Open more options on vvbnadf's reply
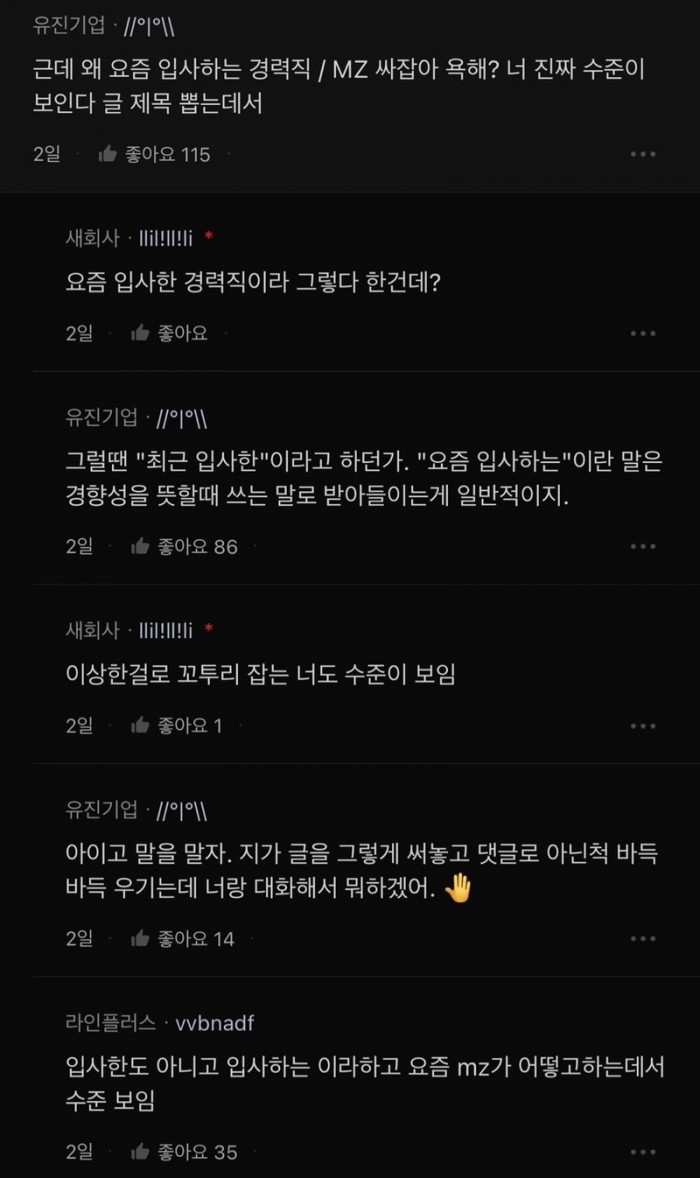 point(643,1152)
